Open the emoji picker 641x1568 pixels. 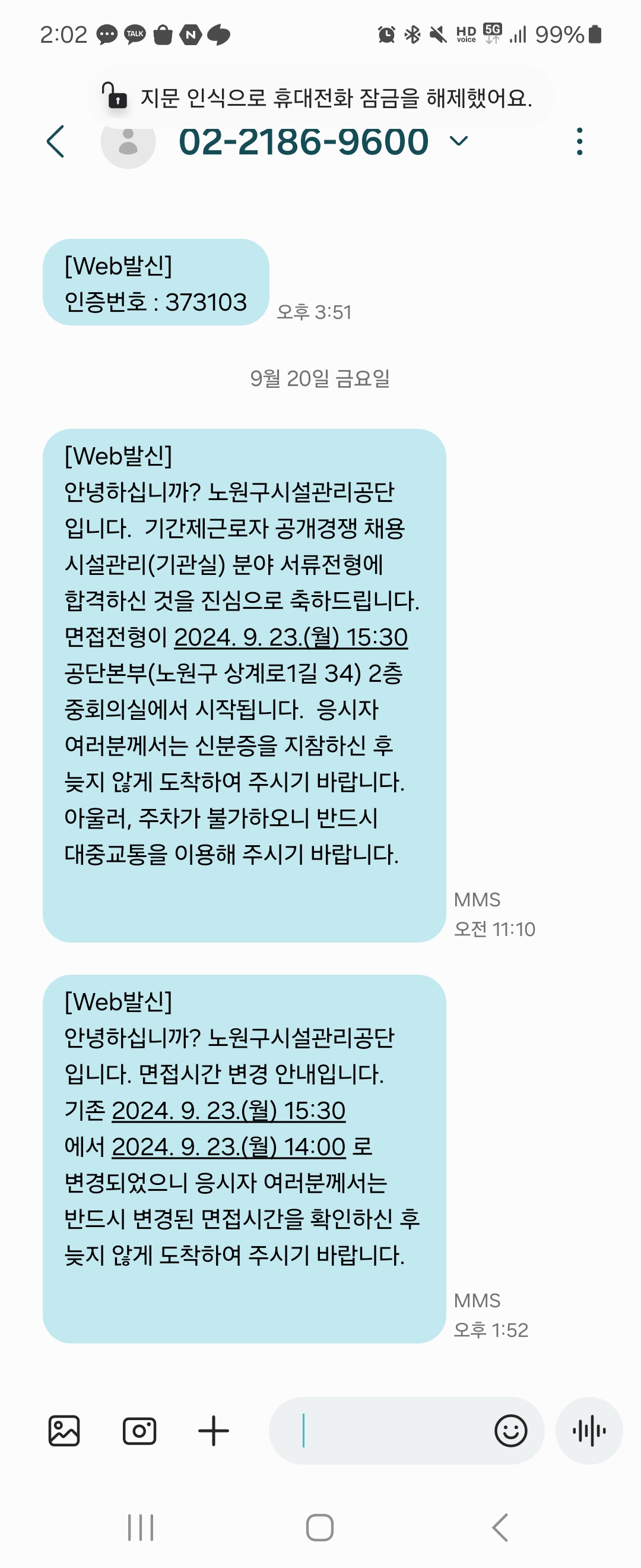(x=510, y=1430)
